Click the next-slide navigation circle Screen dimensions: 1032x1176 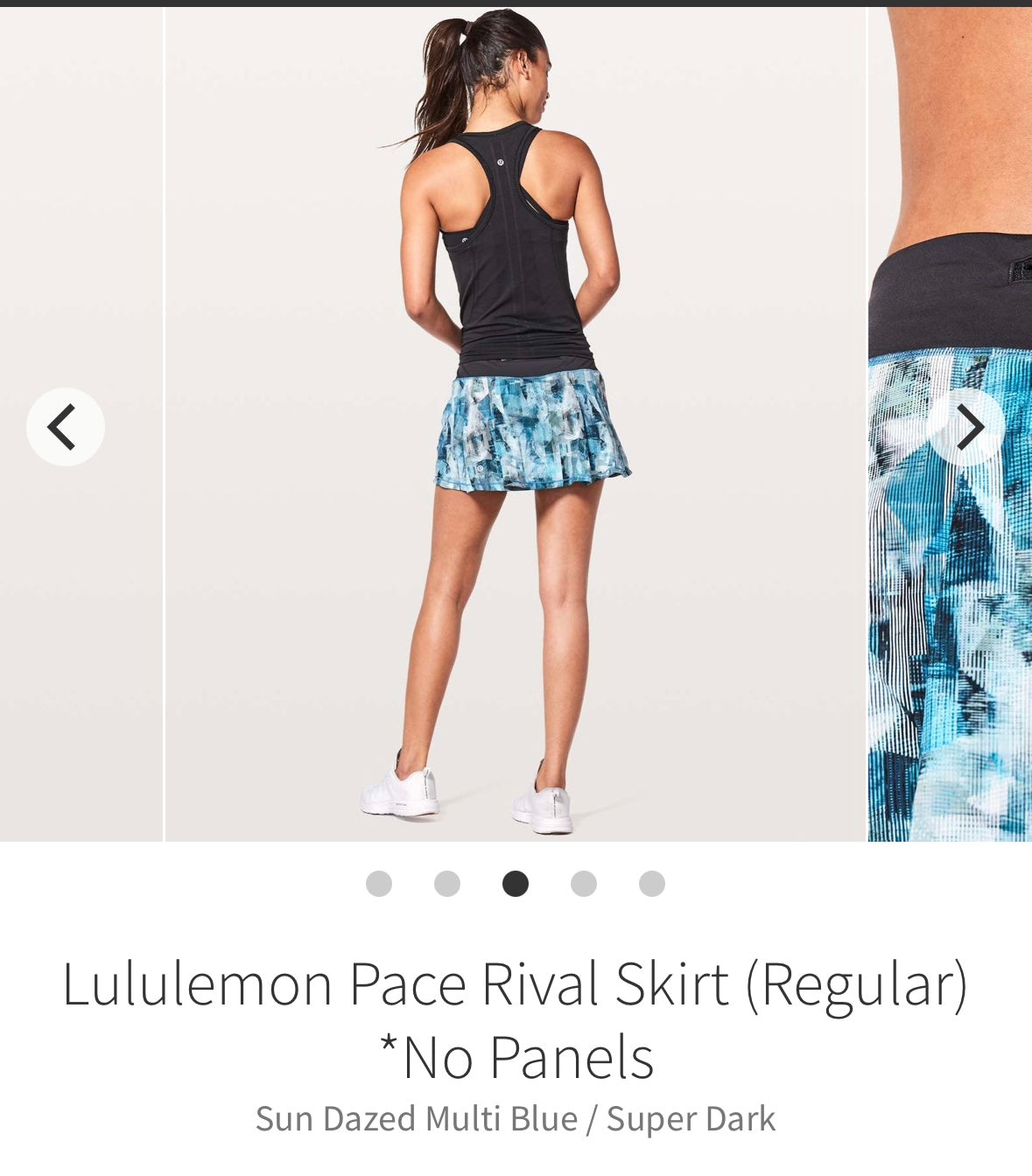[970, 426]
